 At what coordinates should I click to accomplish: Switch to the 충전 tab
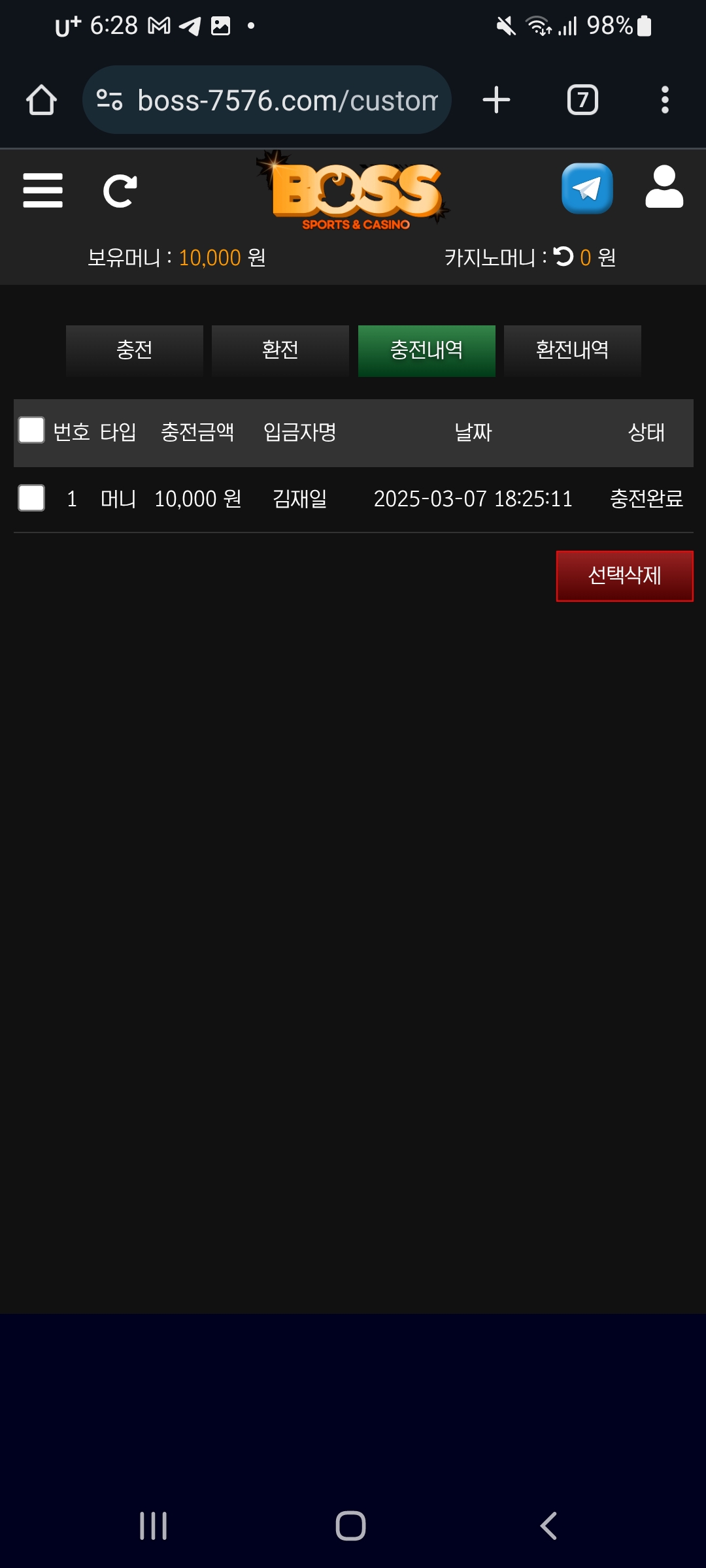tap(134, 350)
